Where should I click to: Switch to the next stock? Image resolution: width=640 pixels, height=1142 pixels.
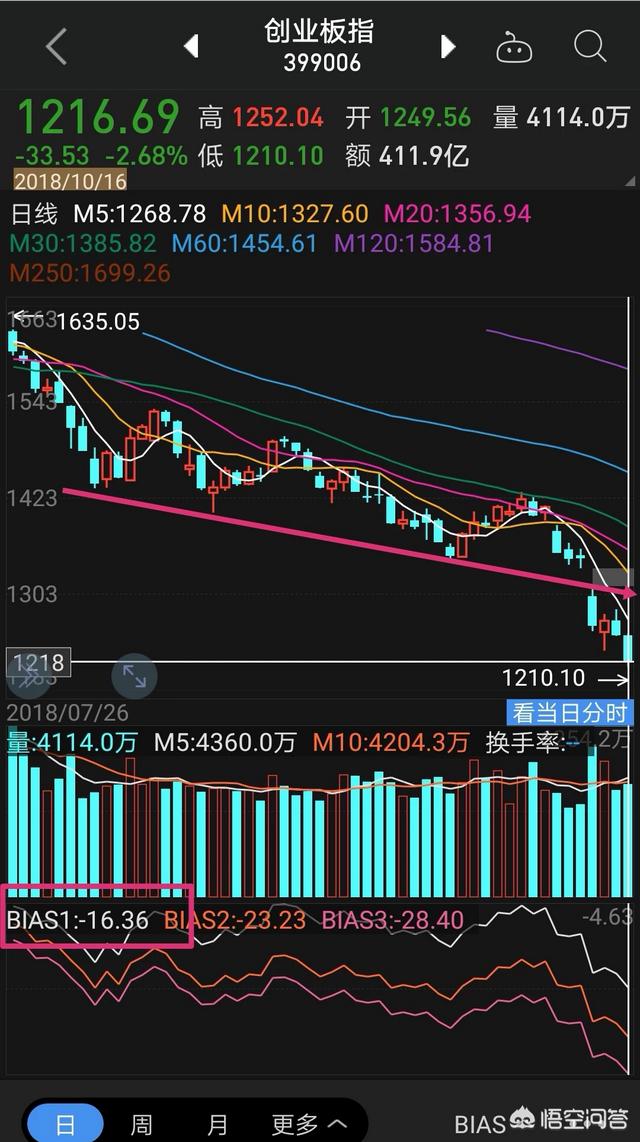point(448,47)
